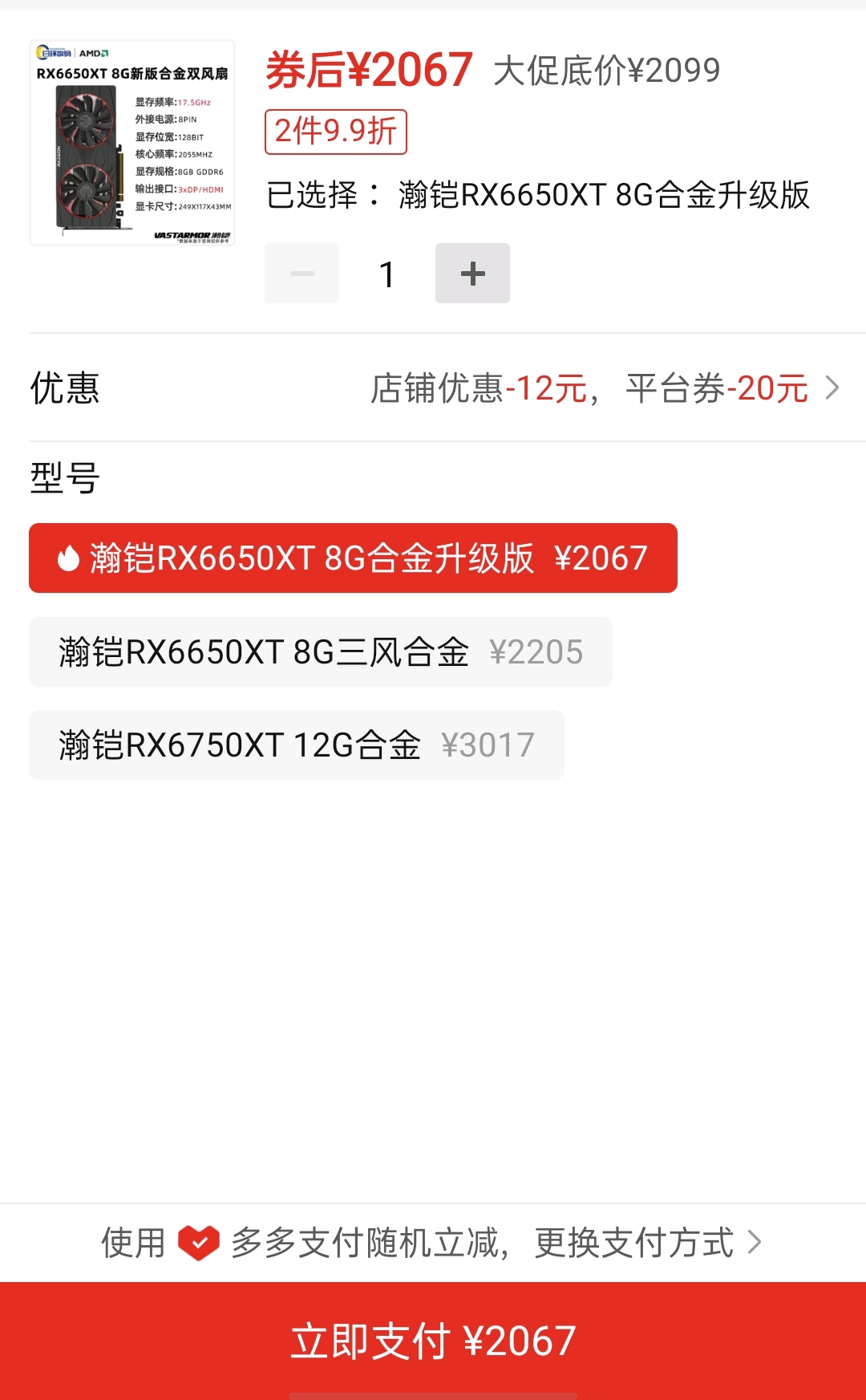Pick the 瀚铠RX6750XT 12G合金 model

point(297,745)
